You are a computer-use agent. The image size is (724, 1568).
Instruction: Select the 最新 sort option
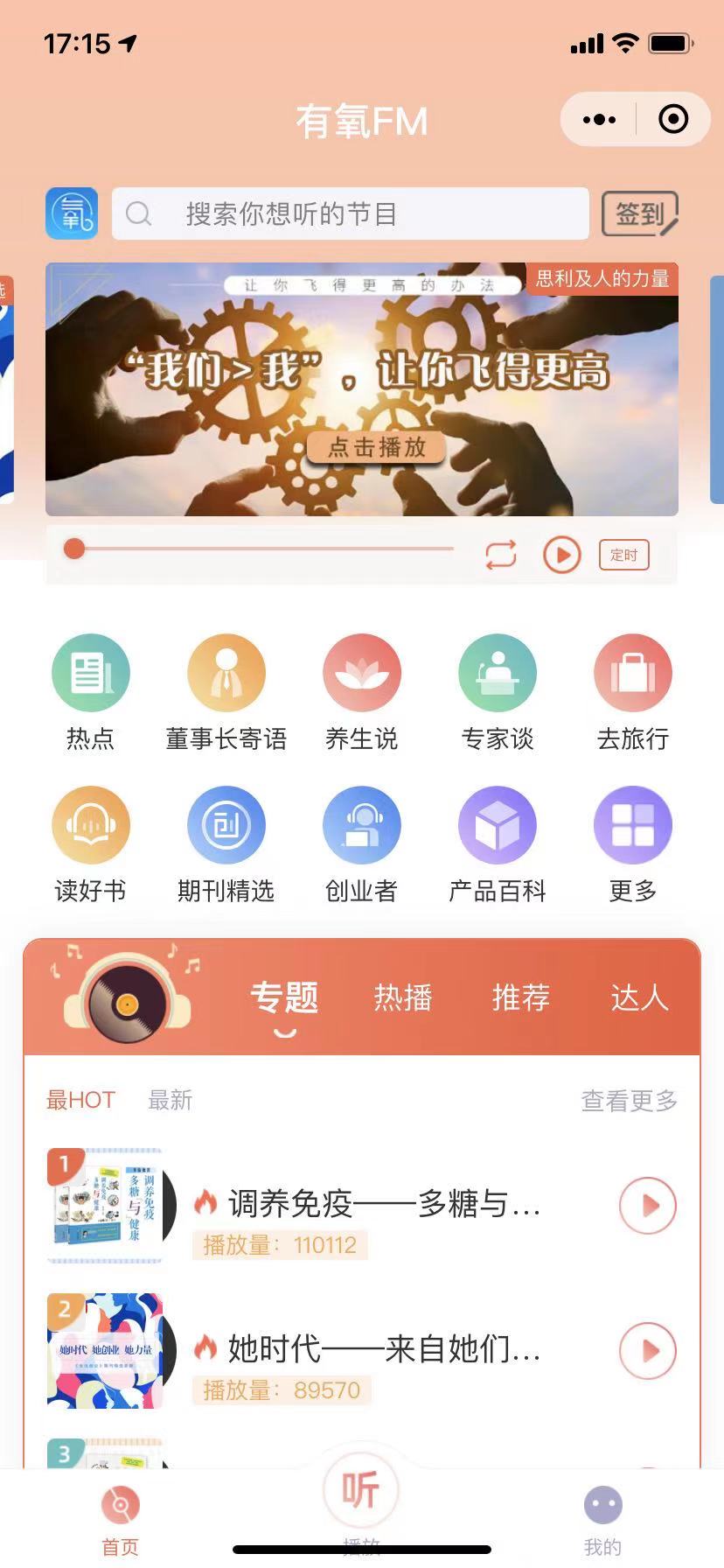pos(170,1100)
